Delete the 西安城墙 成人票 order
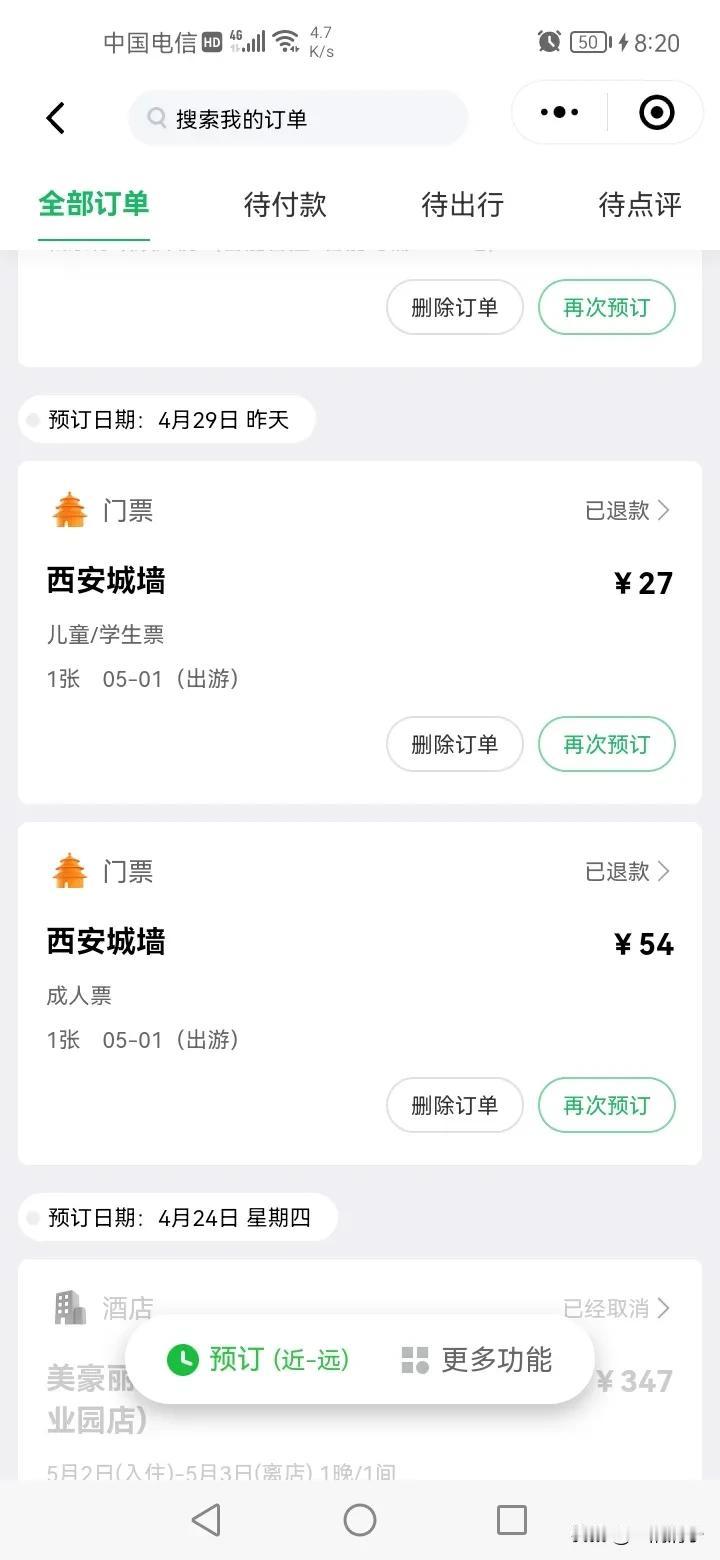This screenshot has width=720, height=1560. point(455,1105)
